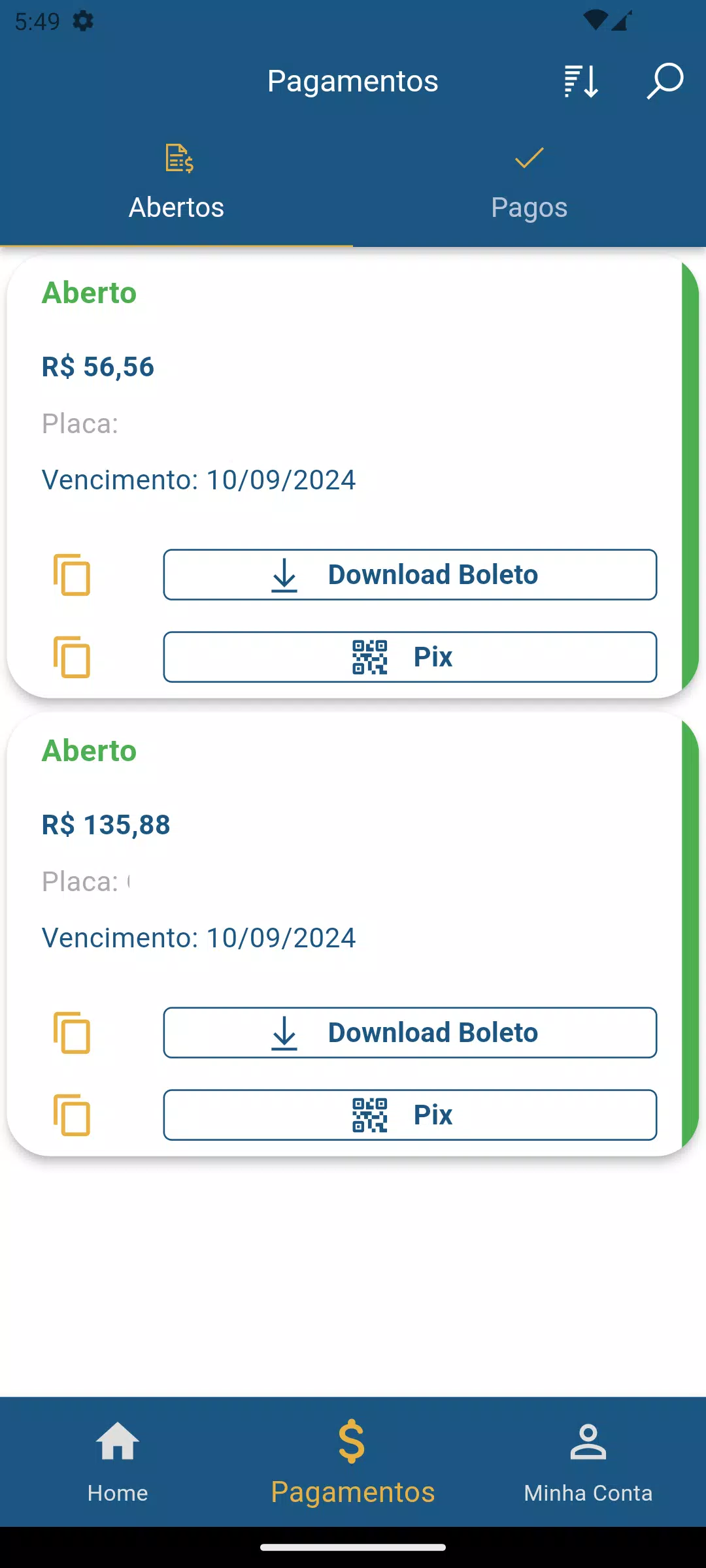Open the settings gear in the status bar
The image size is (706, 1568).
(82, 20)
